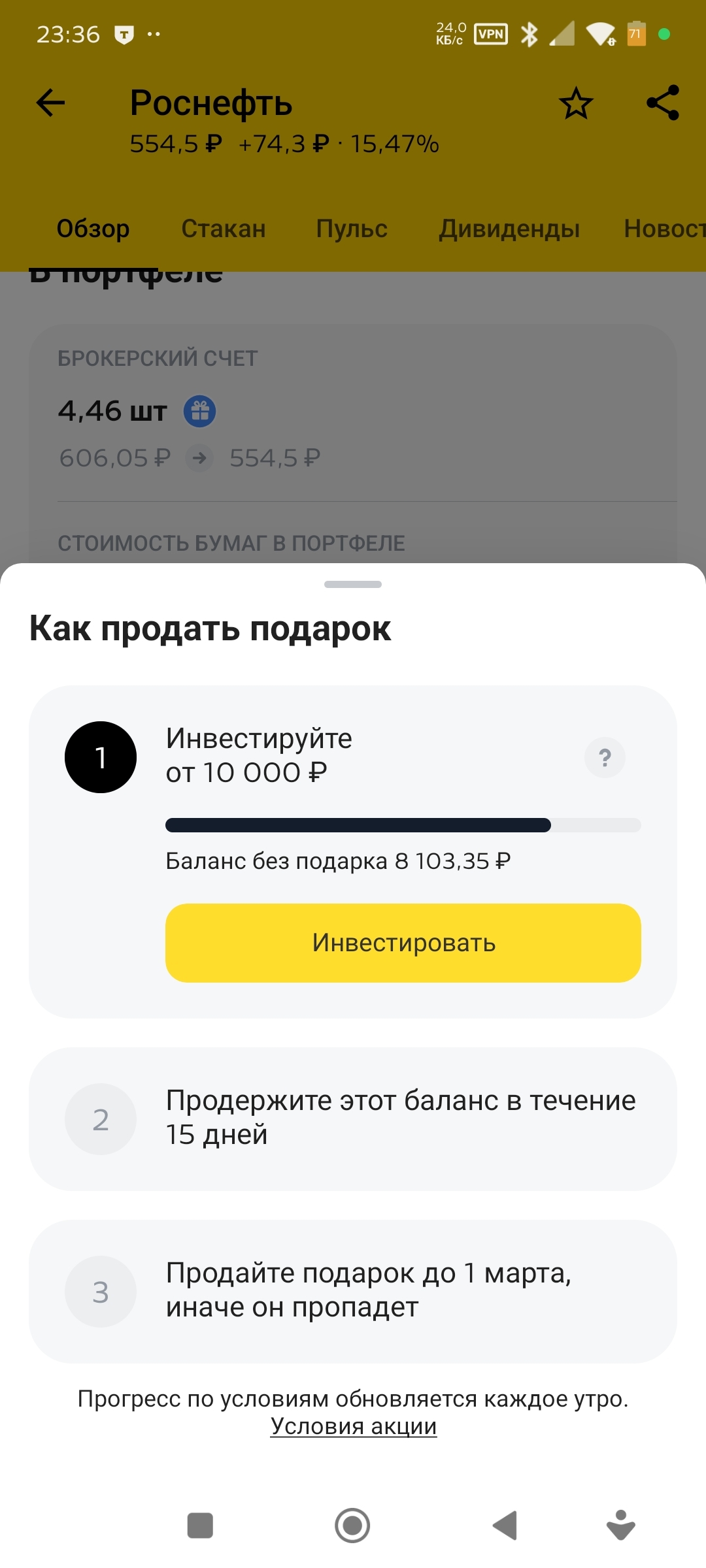This screenshot has height=1568, width=706.
Task: Share the Роснефть stock page
Action: point(663,103)
